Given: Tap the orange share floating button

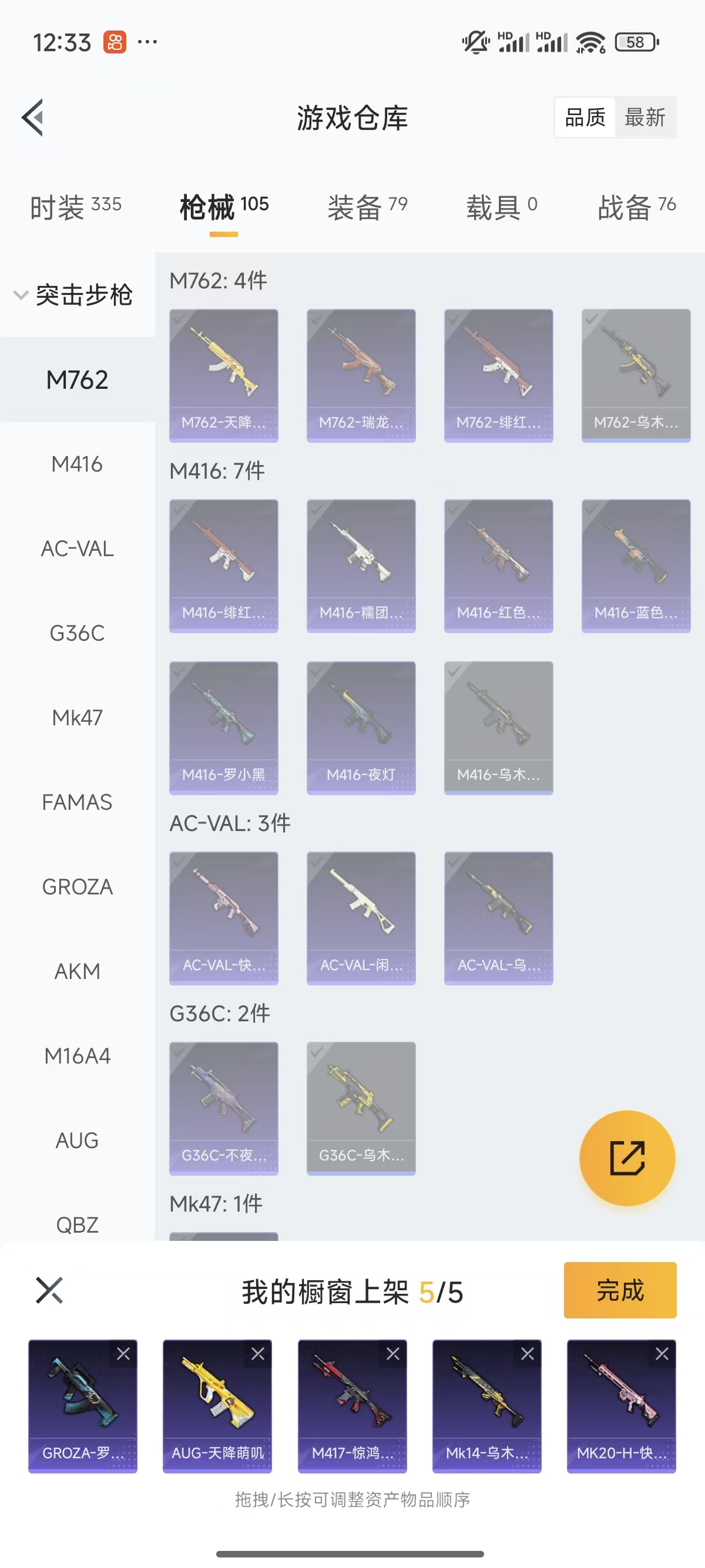Looking at the screenshot, I should (626, 1158).
